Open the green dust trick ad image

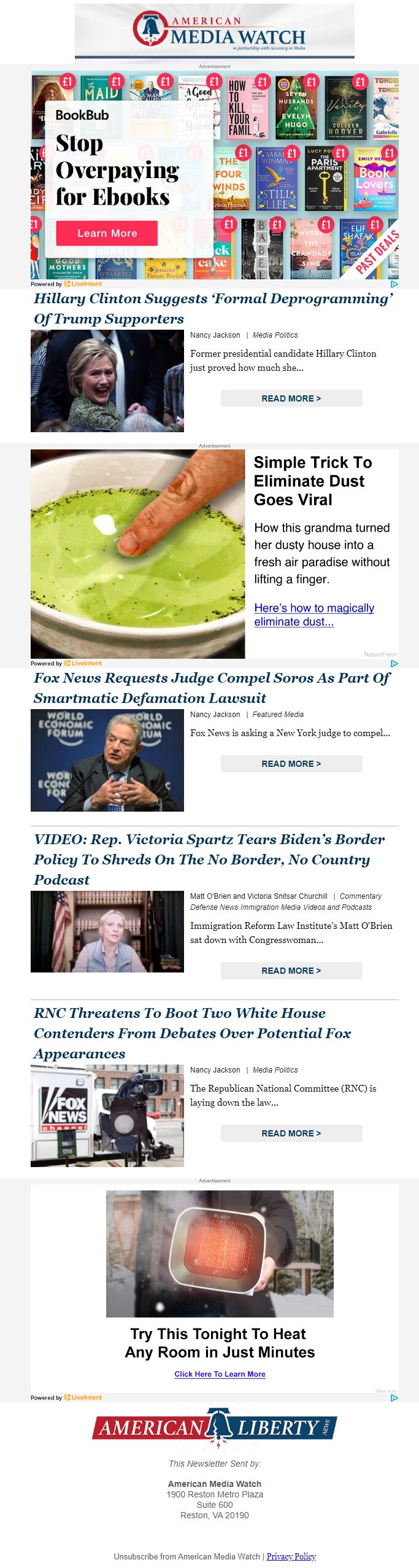pos(137,554)
